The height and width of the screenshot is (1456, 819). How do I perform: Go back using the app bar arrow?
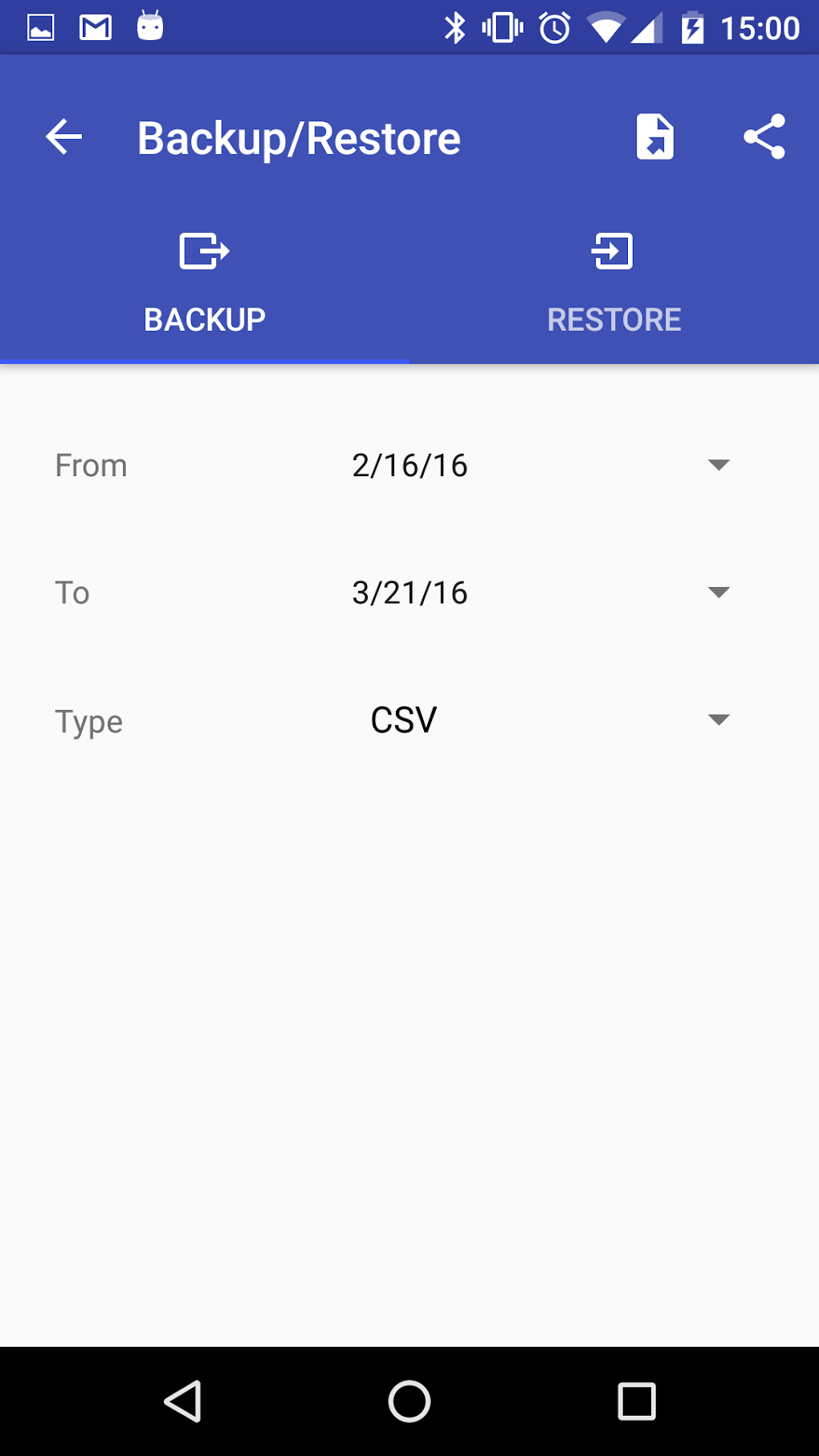[64, 137]
